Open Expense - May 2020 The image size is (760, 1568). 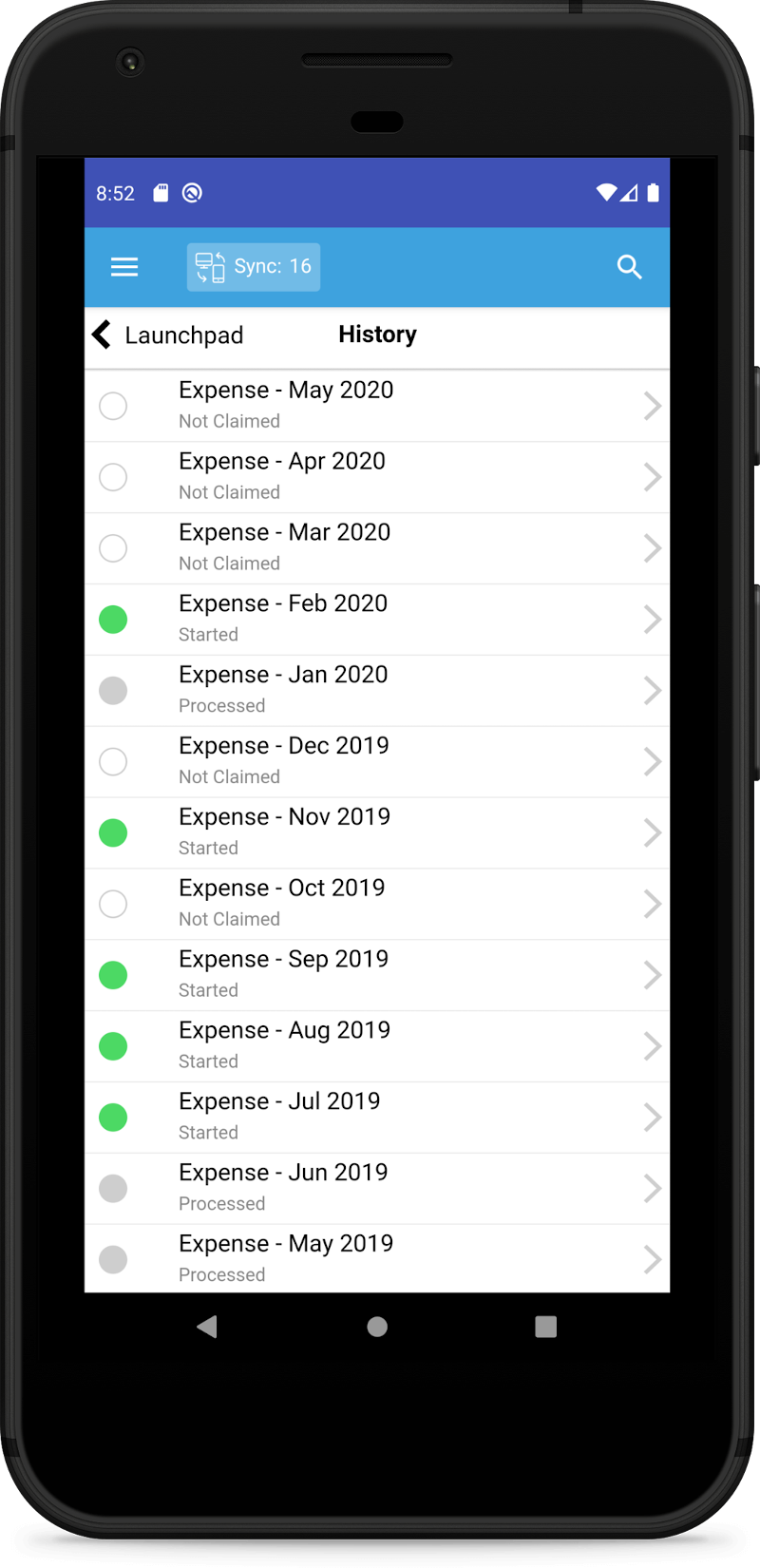[x=377, y=406]
